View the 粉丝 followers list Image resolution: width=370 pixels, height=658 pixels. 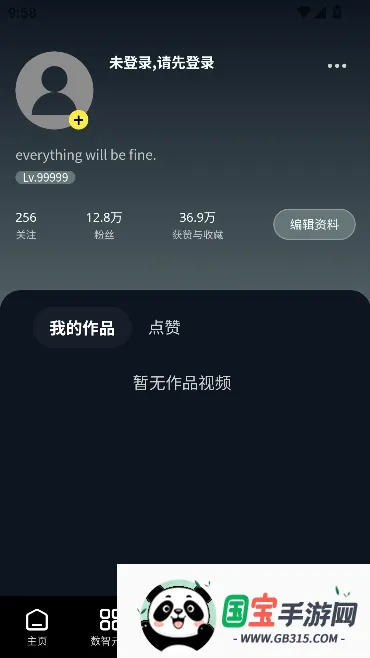click(104, 225)
